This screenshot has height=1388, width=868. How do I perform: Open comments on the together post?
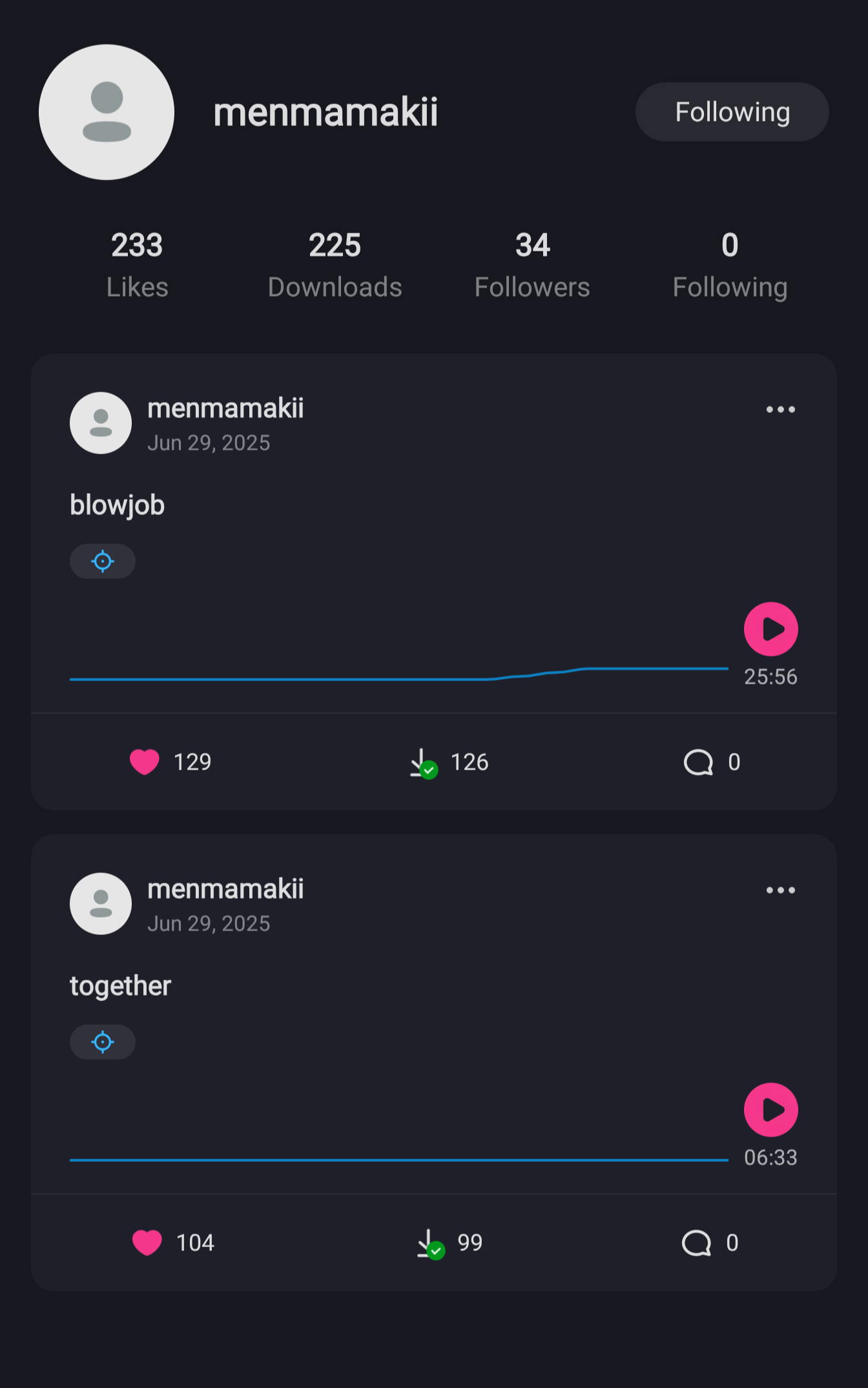pyautogui.click(x=696, y=1243)
